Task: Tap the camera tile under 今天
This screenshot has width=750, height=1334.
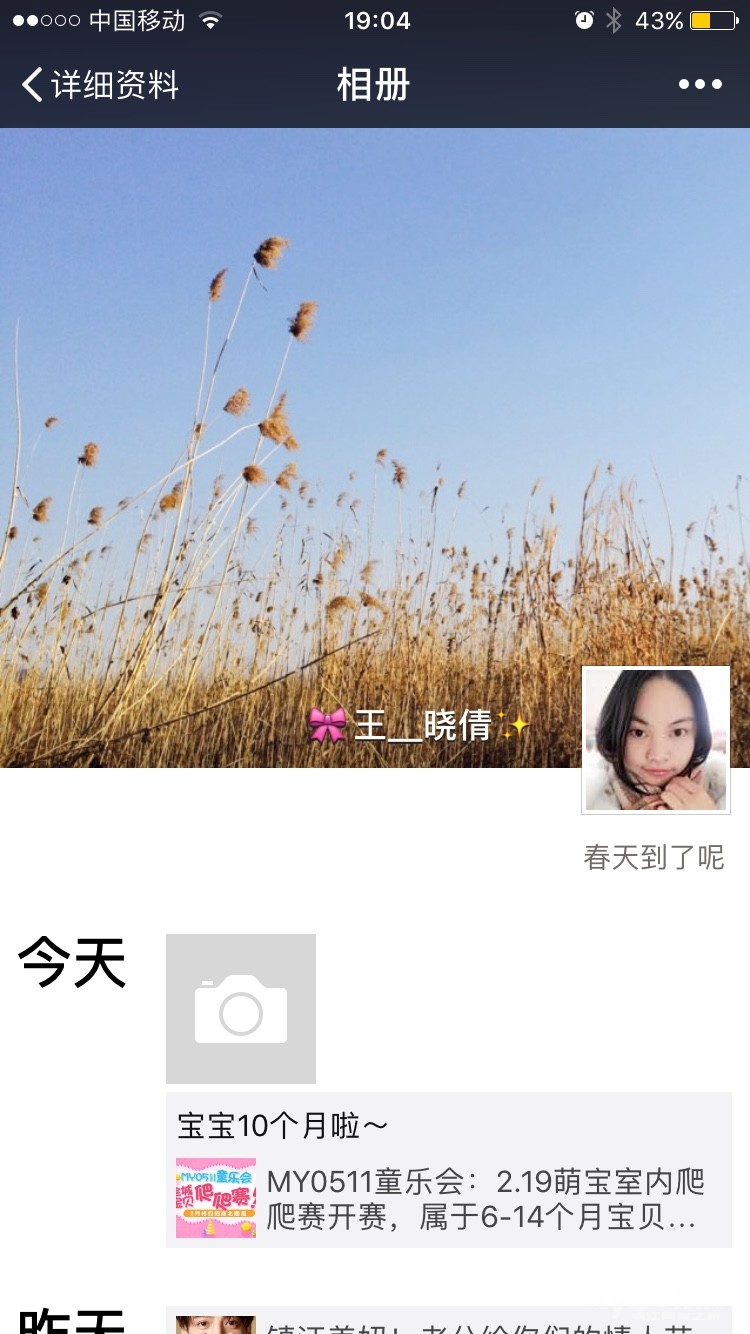Action: coord(241,1008)
